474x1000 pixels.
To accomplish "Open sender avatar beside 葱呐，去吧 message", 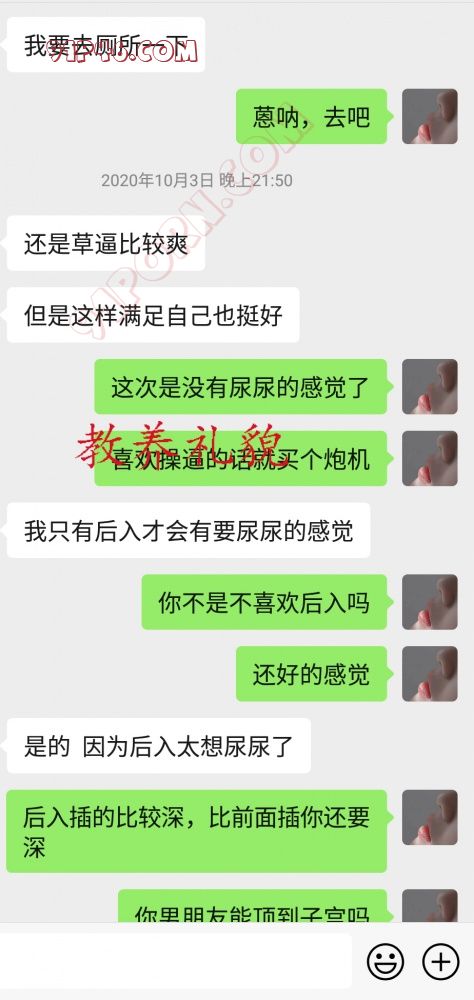I will click(429, 116).
